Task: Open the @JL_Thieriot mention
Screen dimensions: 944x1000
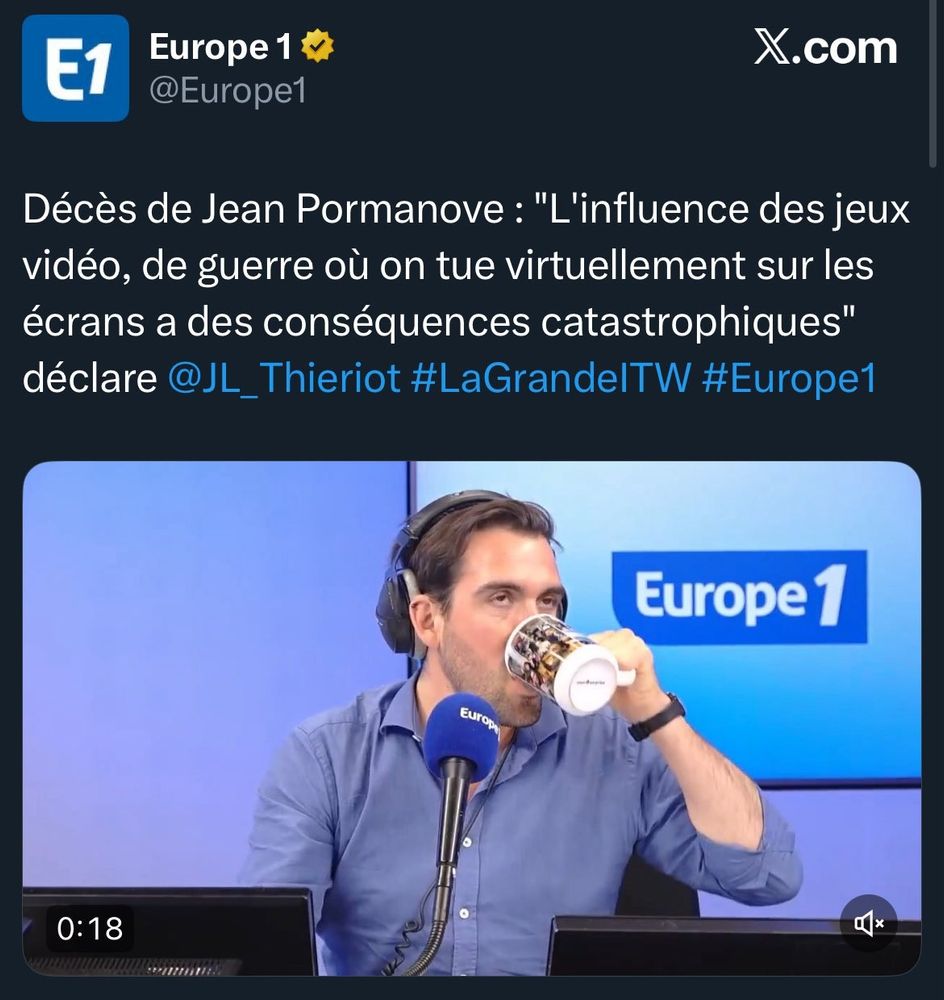Action: [284, 378]
